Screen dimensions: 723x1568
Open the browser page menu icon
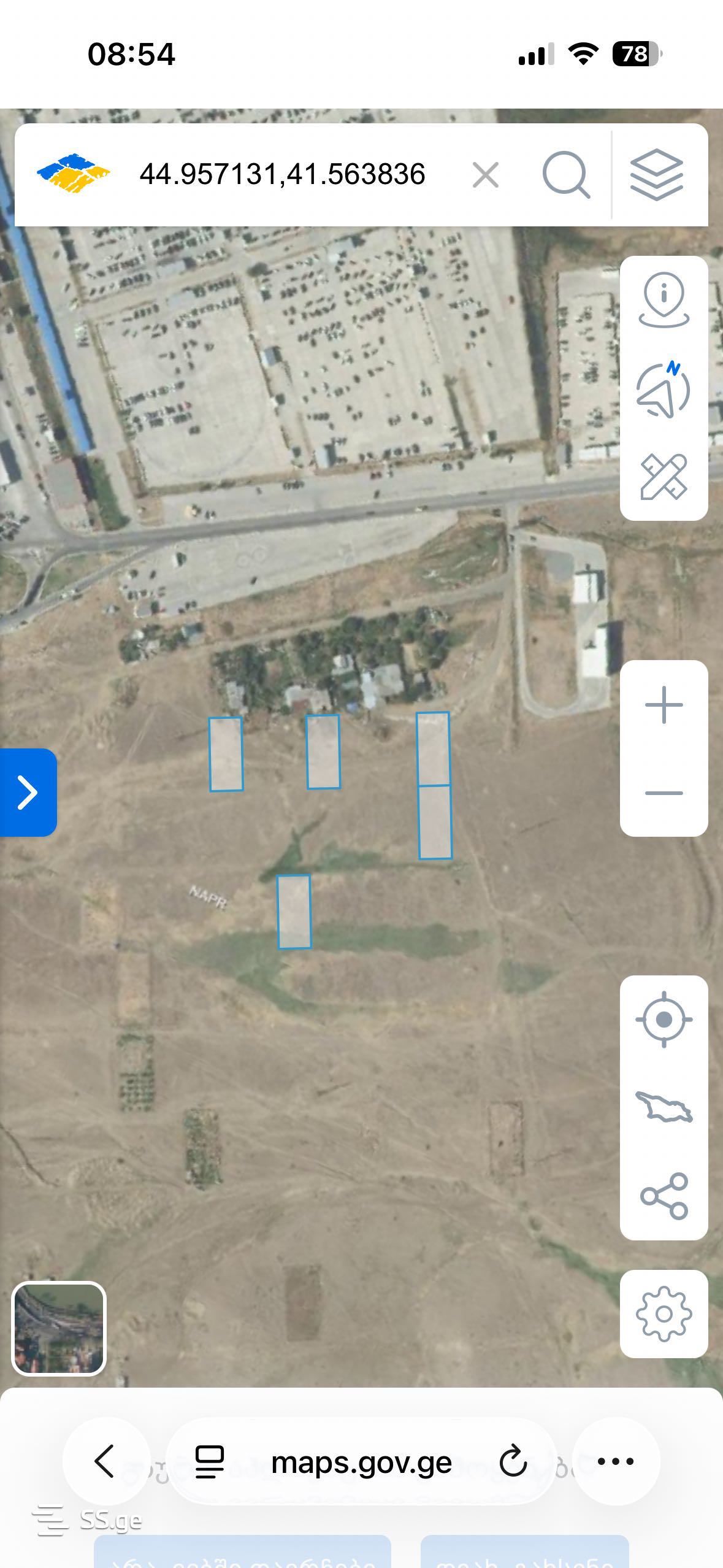click(209, 1461)
